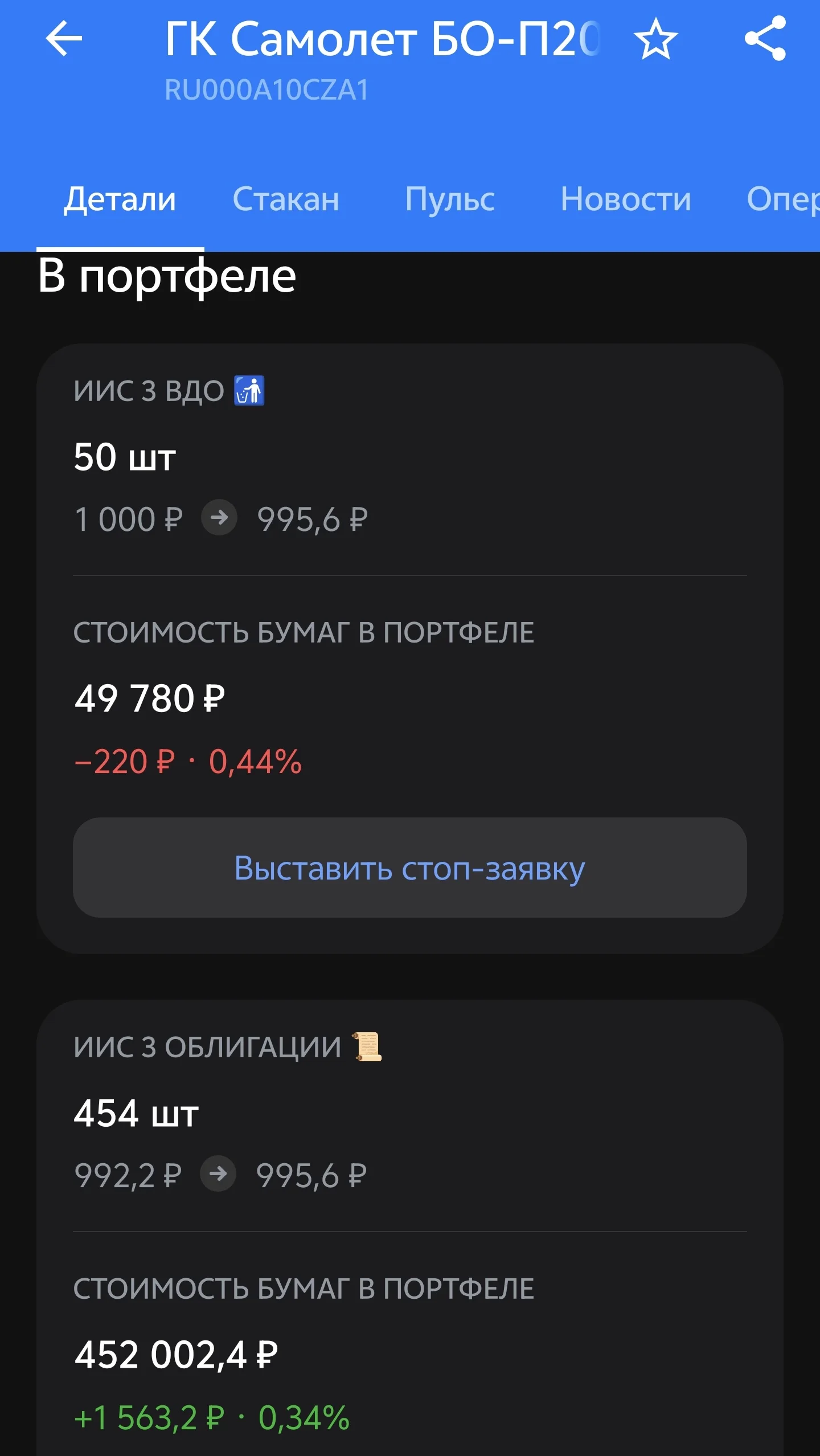Image resolution: width=820 pixels, height=1456 pixels.
Task: Open the ИИС 3 ОБЛИГАЦИИ portfolio card
Action: 410,1228
